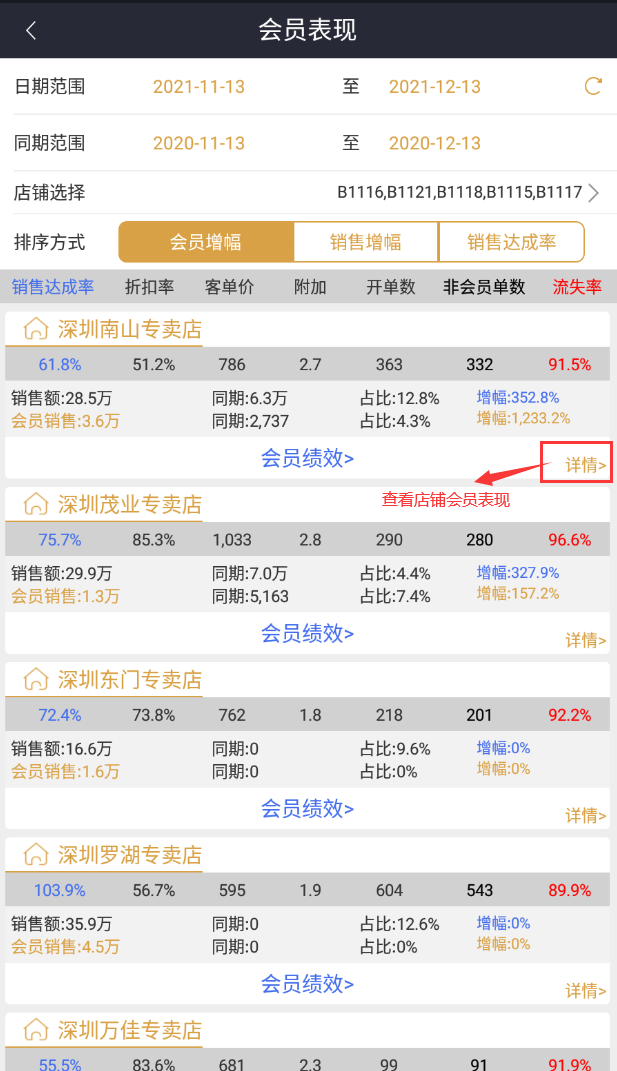Change comparison start date 2020-11-13
Screen dimensions: 617x1071
coord(199,143)
